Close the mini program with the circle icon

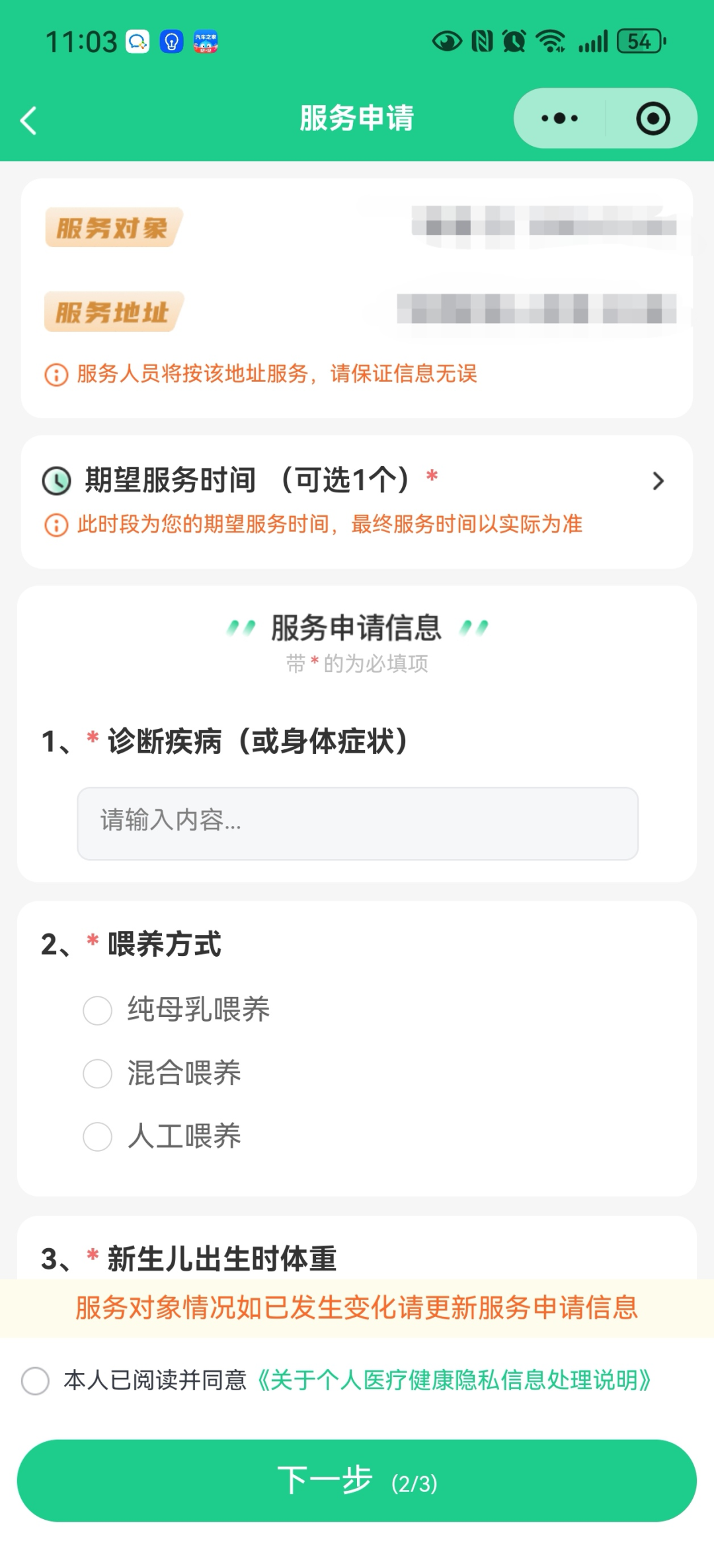[x=653, y=119]
